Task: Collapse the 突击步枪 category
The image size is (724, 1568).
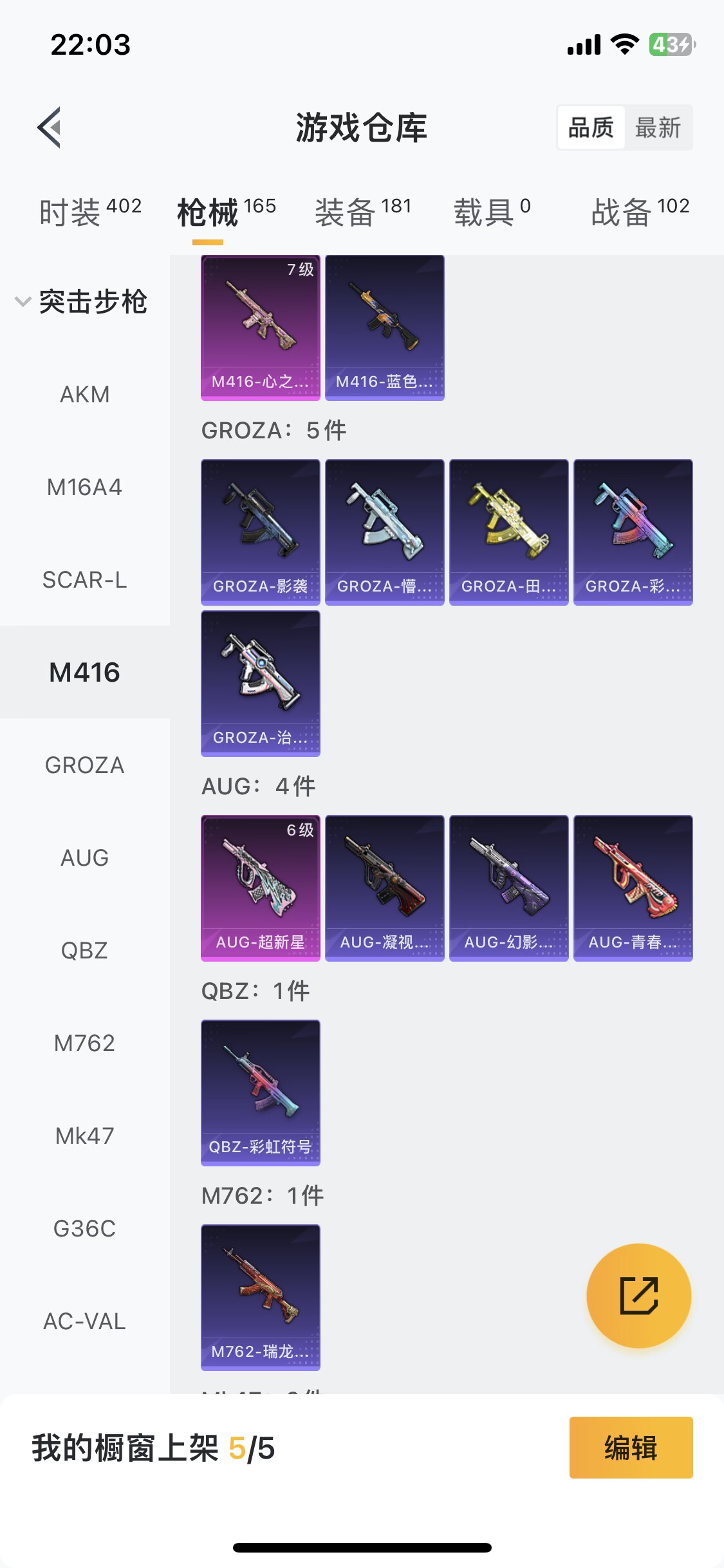Action: (82, 302)
